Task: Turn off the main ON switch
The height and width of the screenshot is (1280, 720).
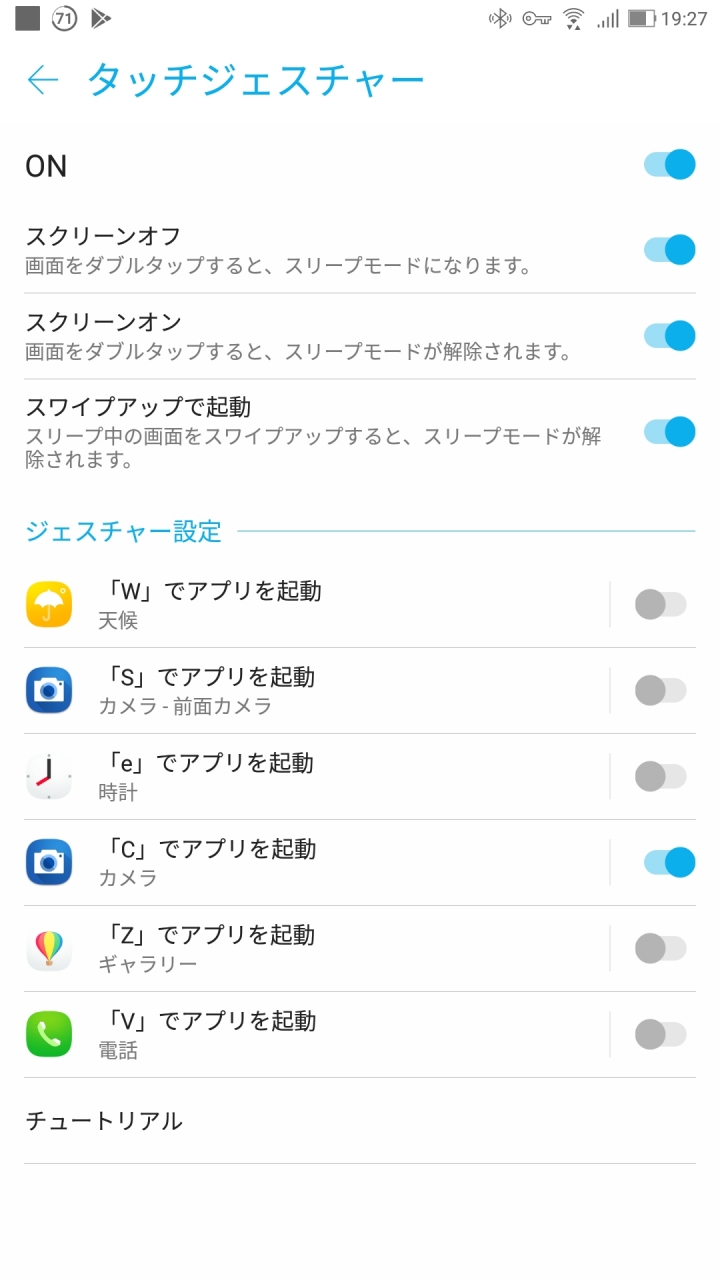Action: tap(669, 164)
